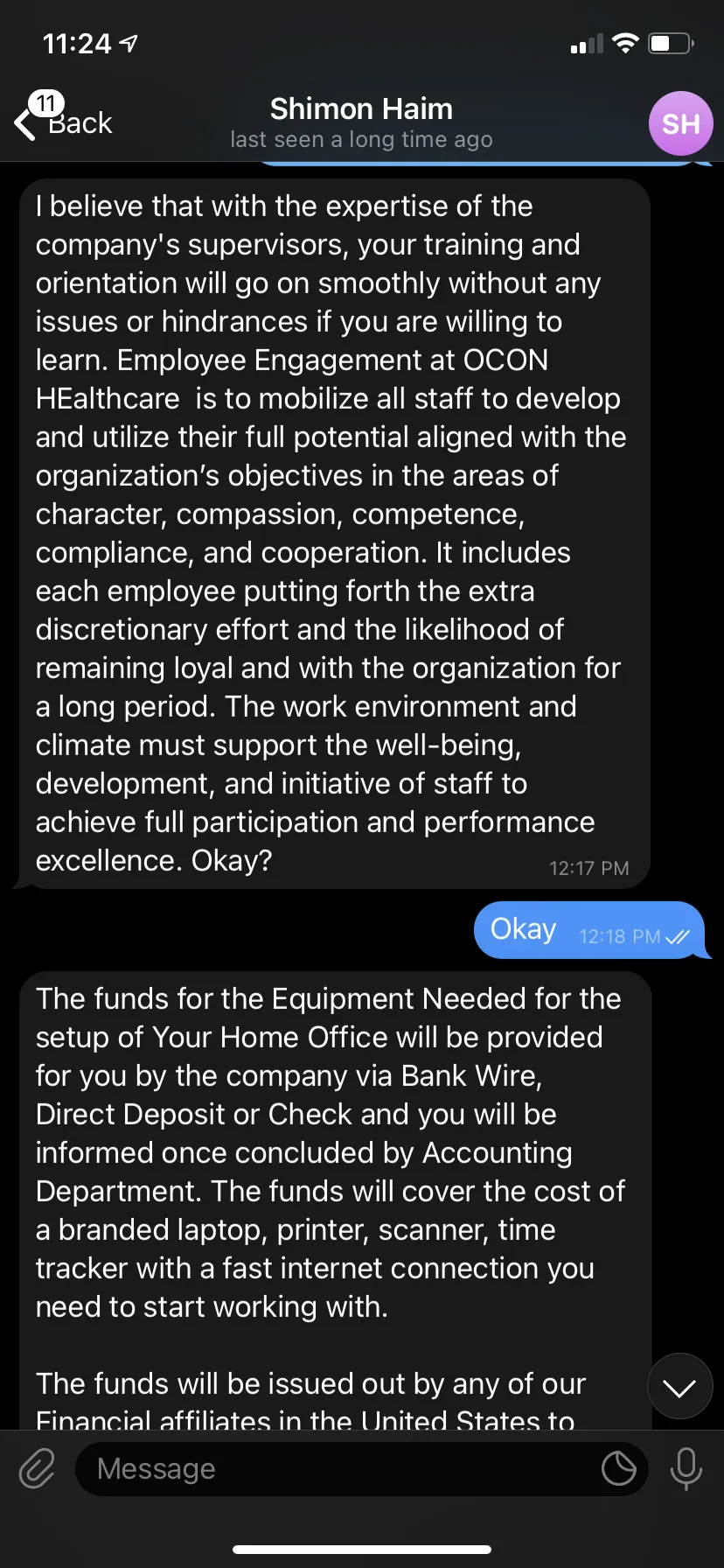Viewport: 724px width, 1568px height.
Task: Open Shimon Haim's profile avatar
Action: pos(680,123)
